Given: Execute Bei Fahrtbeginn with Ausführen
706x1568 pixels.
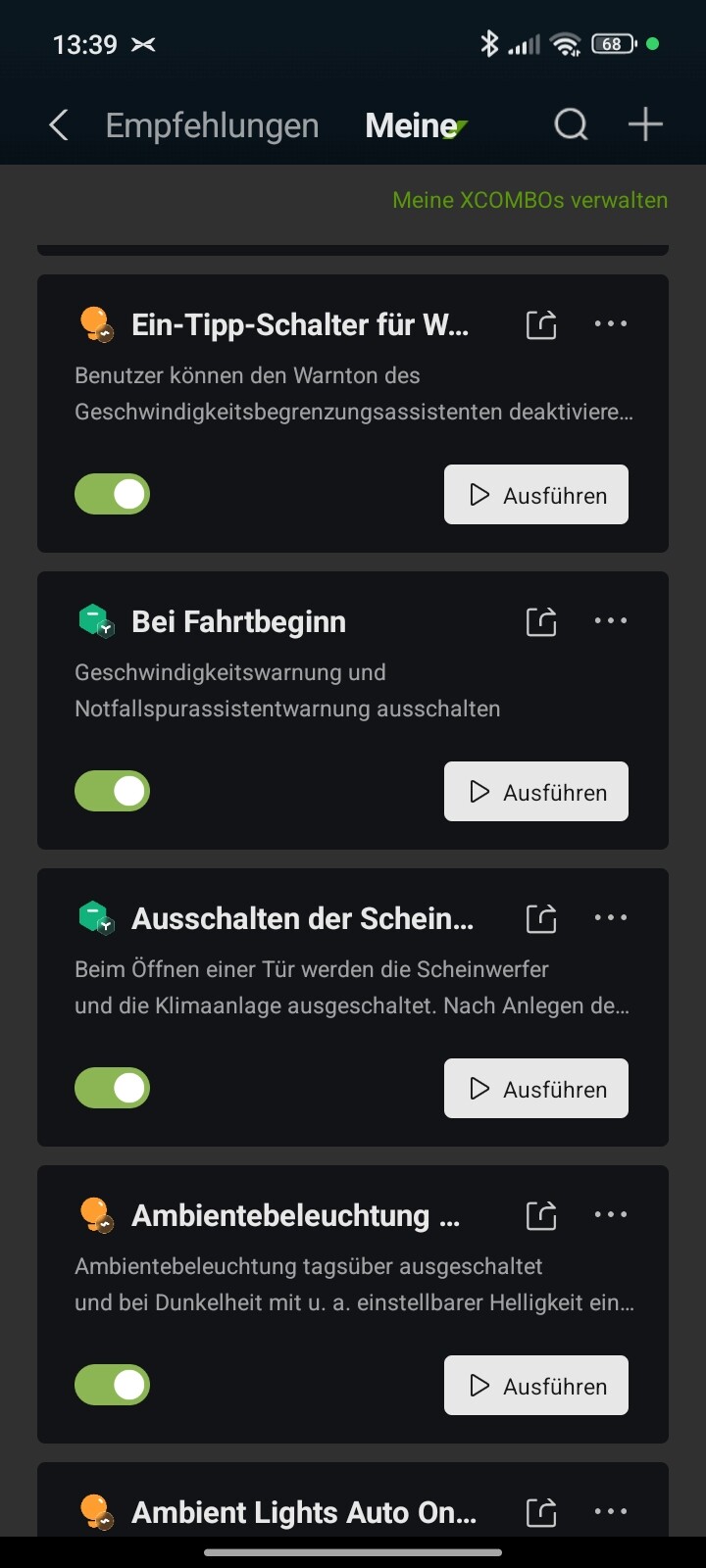Looking at the screenshot, I should (x=535, y=792).
